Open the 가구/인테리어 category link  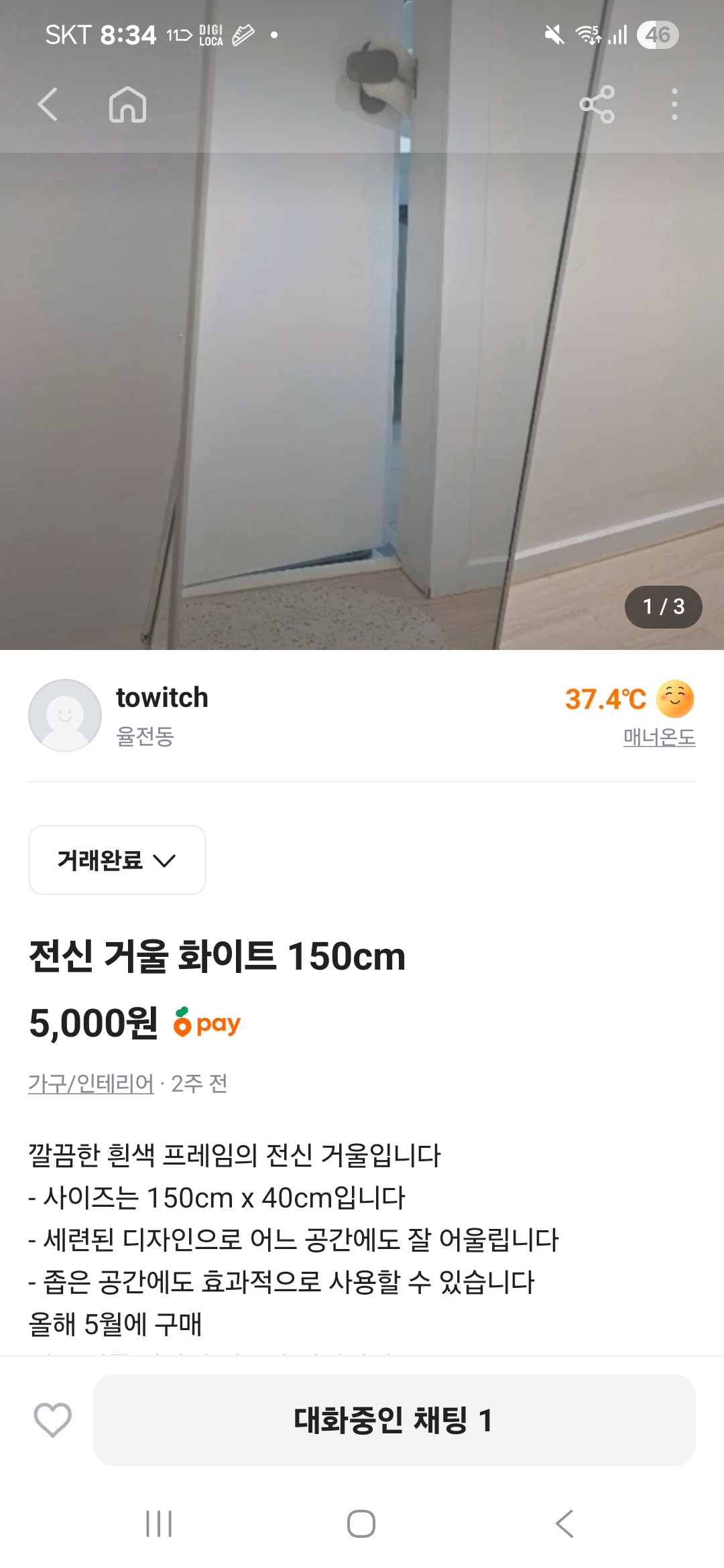[x=91, y=1084]
